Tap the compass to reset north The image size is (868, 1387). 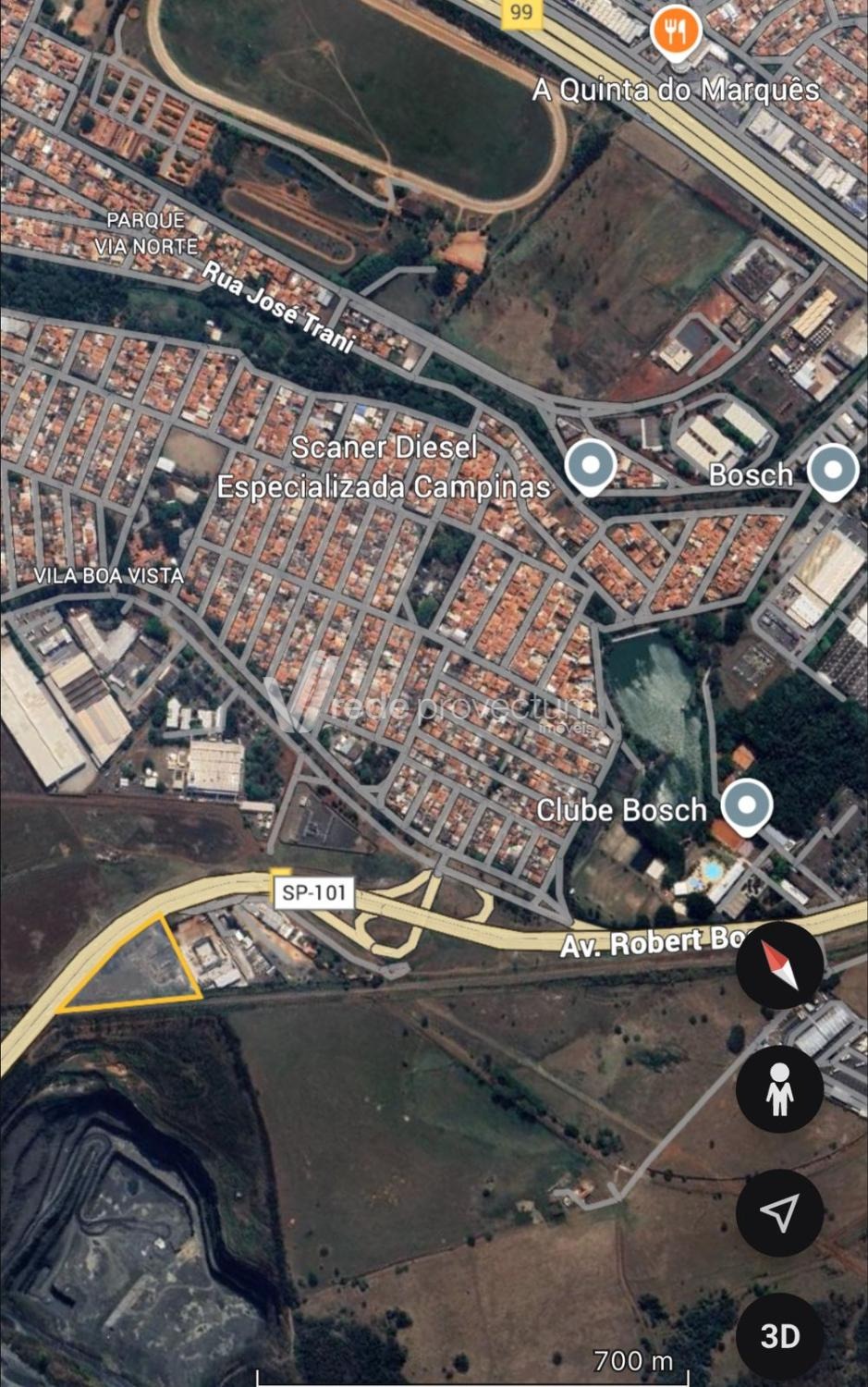(x=779, y=964)
